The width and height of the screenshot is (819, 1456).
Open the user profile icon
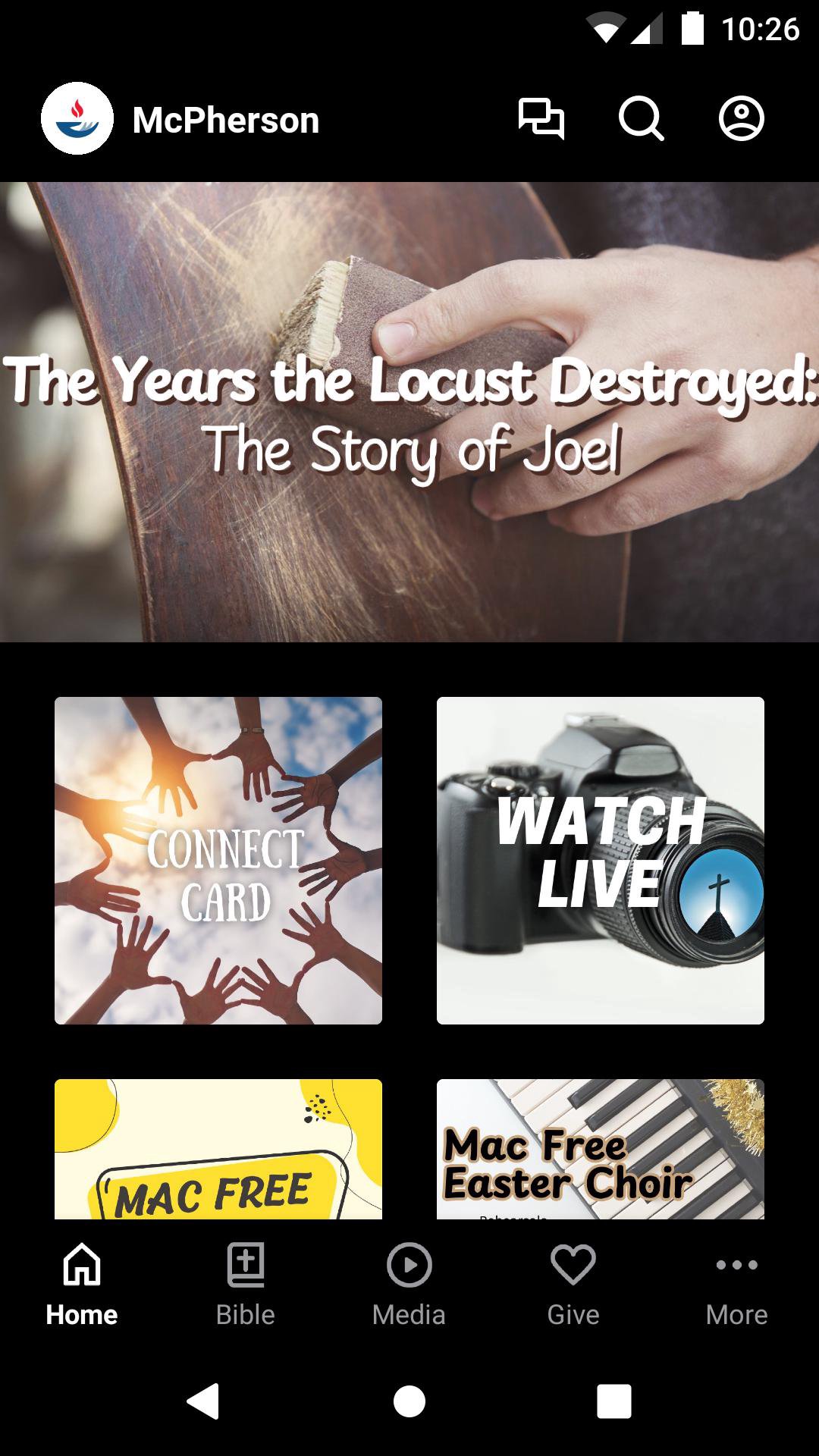[741, 119]
